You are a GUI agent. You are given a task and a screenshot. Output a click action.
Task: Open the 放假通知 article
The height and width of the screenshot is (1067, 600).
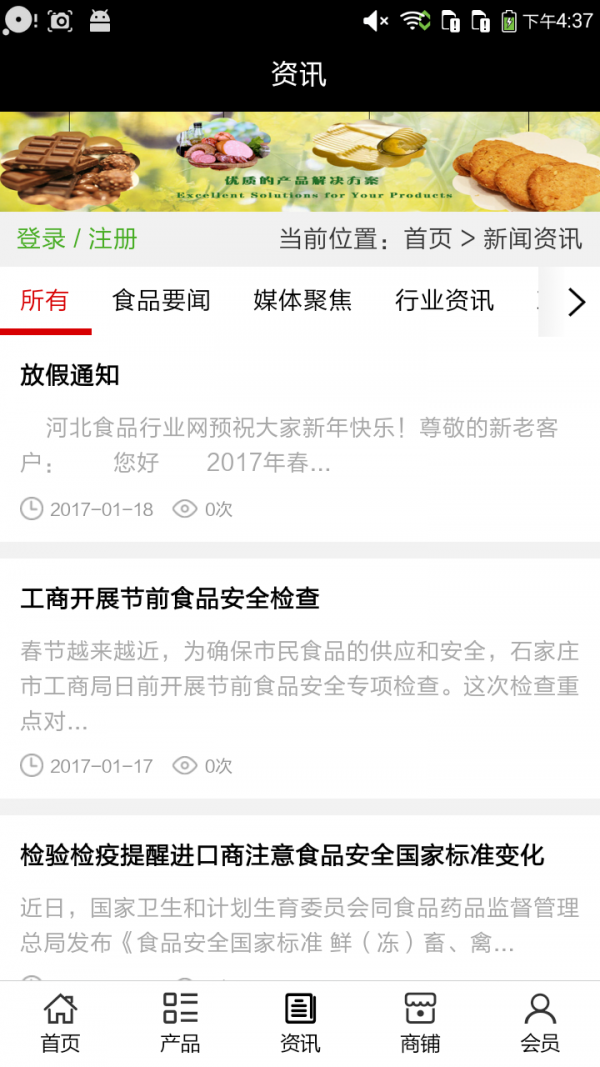pyautogui.click(x=70, y=376)
